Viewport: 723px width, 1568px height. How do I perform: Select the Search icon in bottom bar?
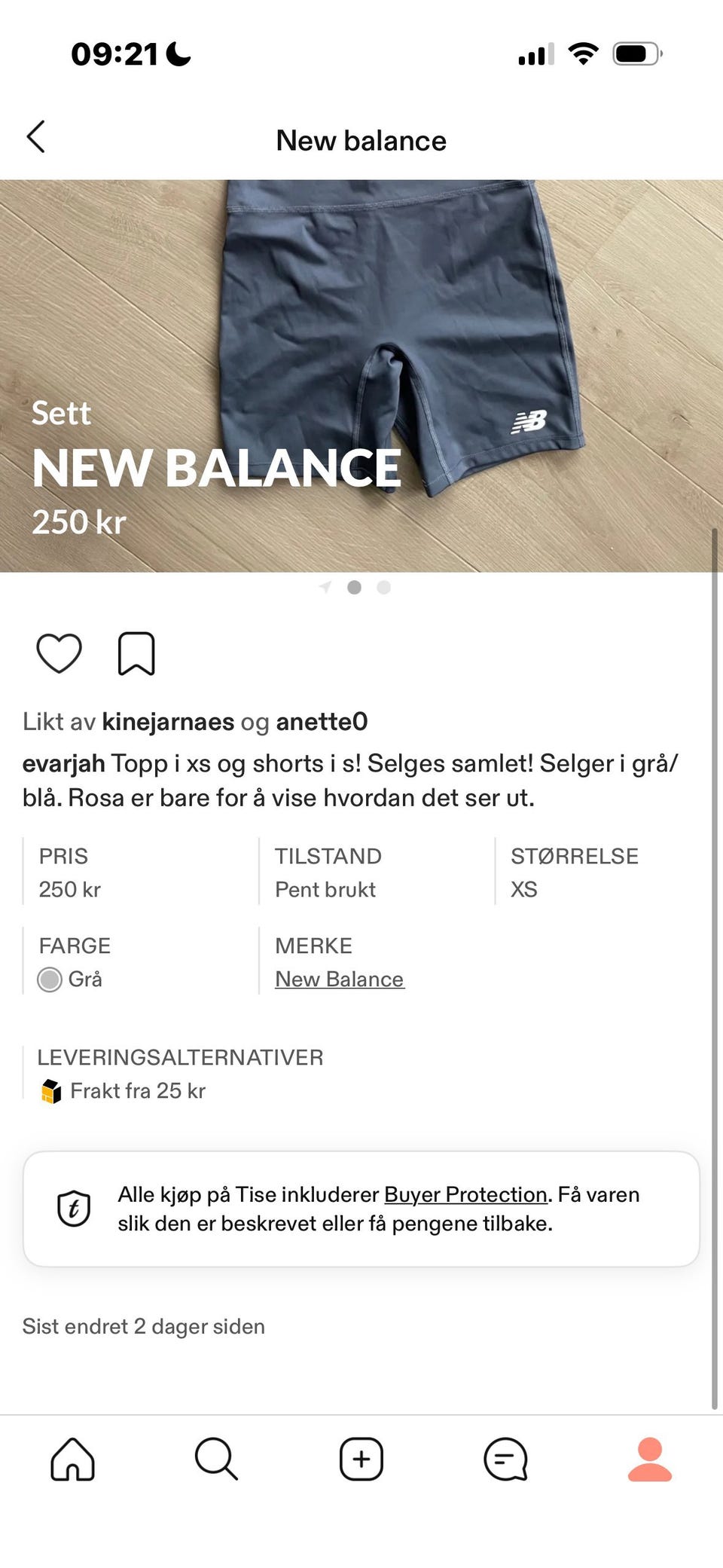tap(217, 1459)
